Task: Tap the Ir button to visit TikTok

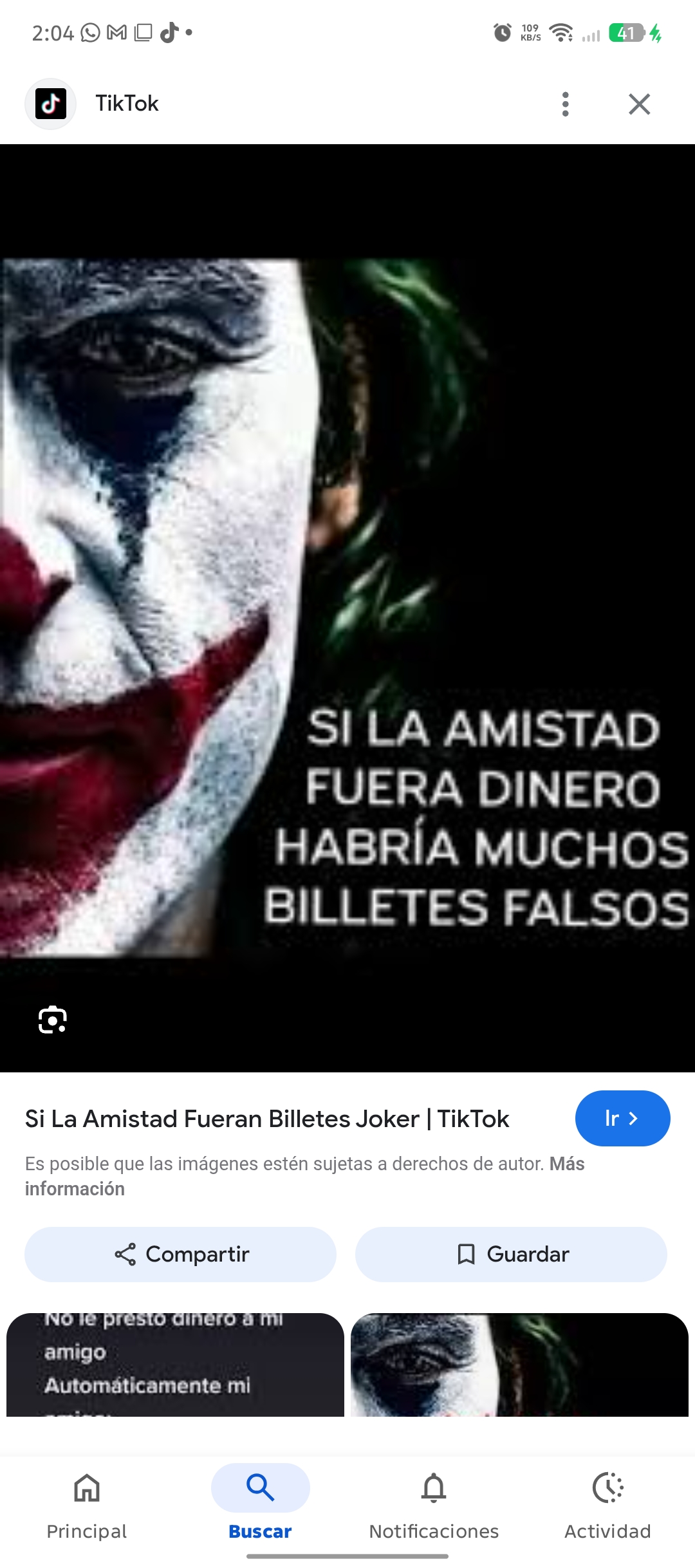Action: coord(622,1118)
